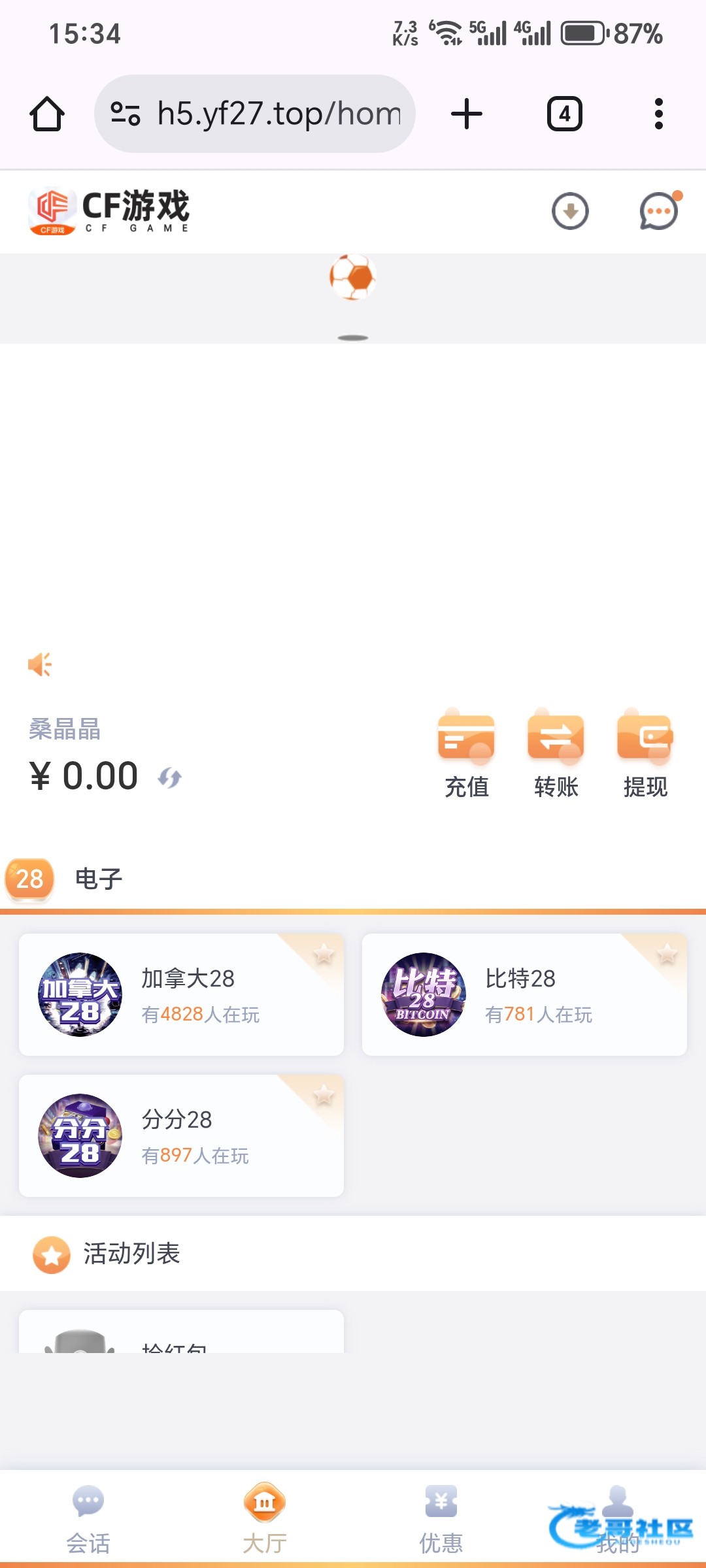Image resolution: width=706 pixels, height=1568 pixels.
Task: Tap 充值 to recharge
Action: pyautogui.click(x=466, y=753)
